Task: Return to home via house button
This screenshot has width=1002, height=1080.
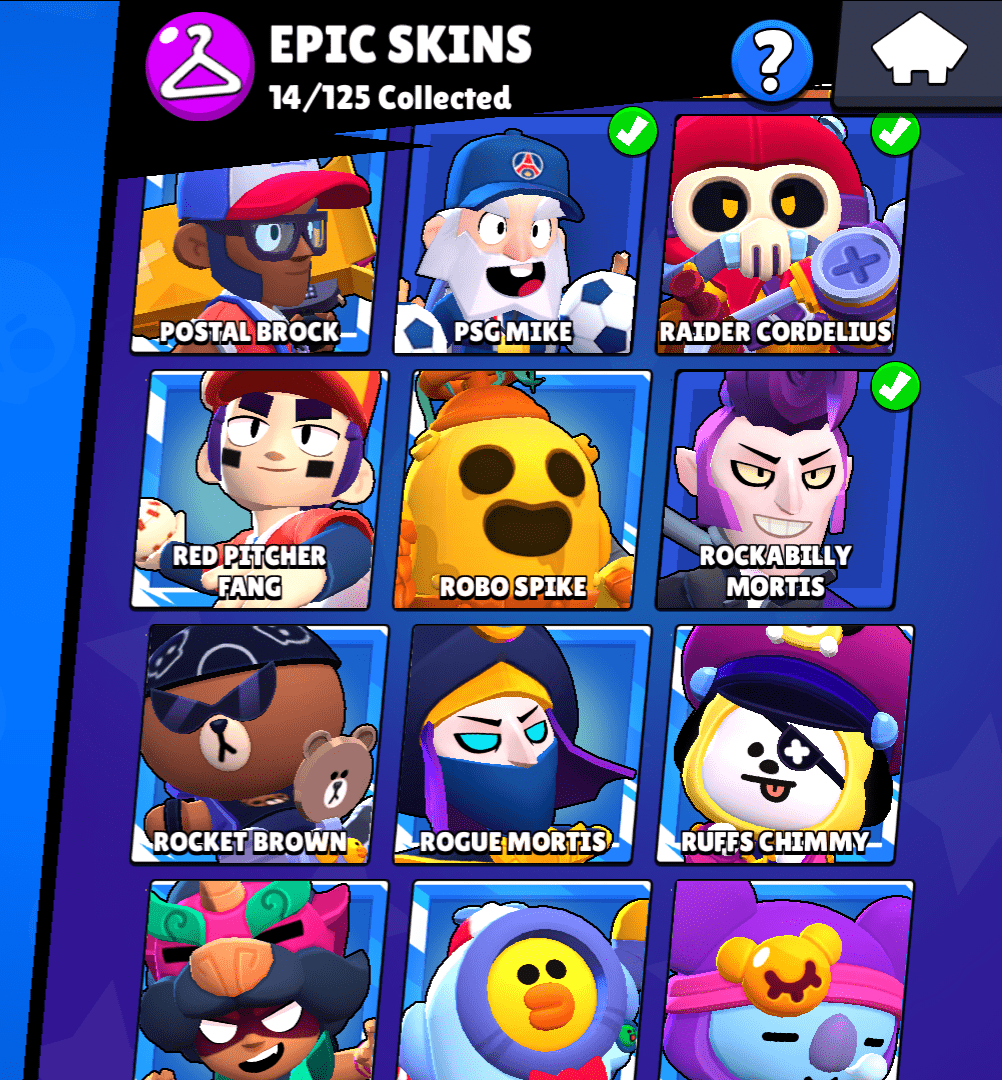Action: (918, 52)
